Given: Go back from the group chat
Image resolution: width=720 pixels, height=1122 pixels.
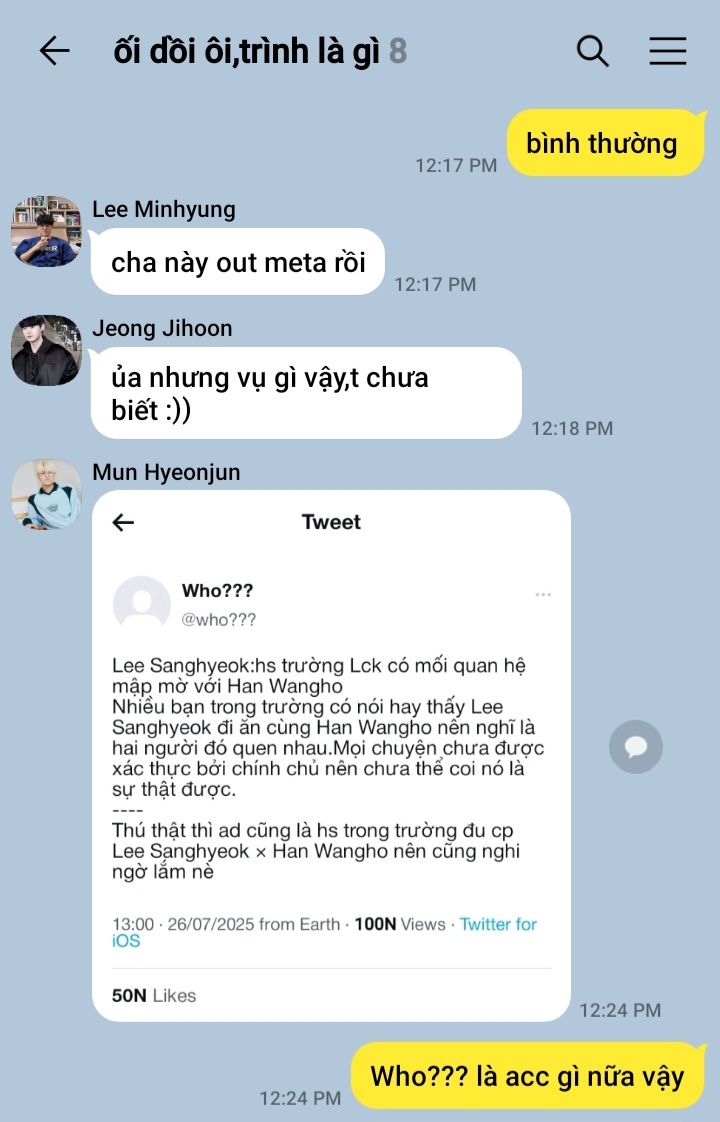Looking at the screenshot, I should pos(54,51).
